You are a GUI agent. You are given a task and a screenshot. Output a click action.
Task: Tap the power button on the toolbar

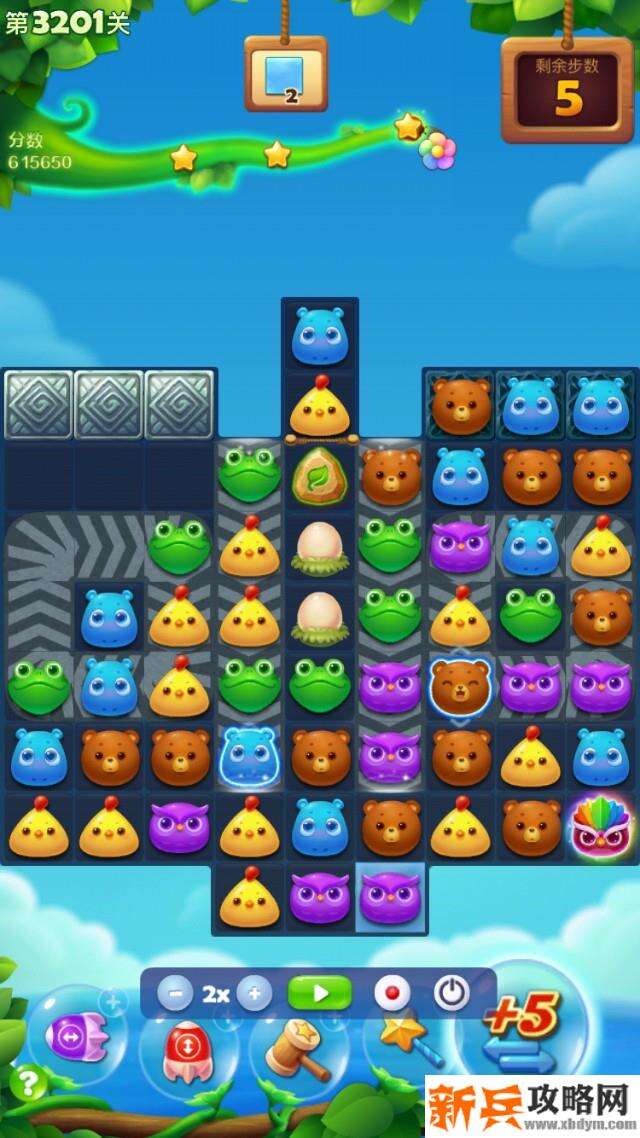tap(452, 994)
